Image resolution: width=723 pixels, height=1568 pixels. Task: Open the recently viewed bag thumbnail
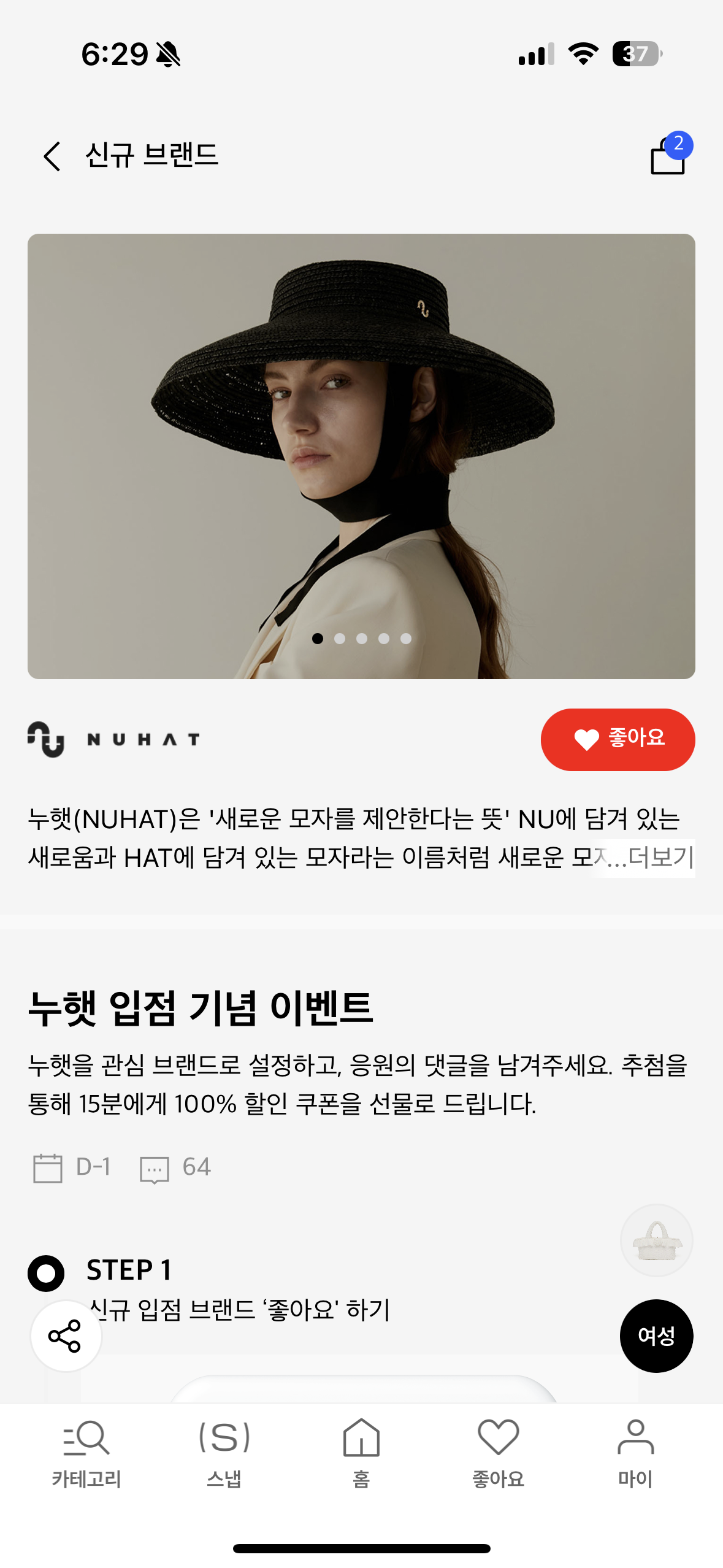click(656, 1240)
